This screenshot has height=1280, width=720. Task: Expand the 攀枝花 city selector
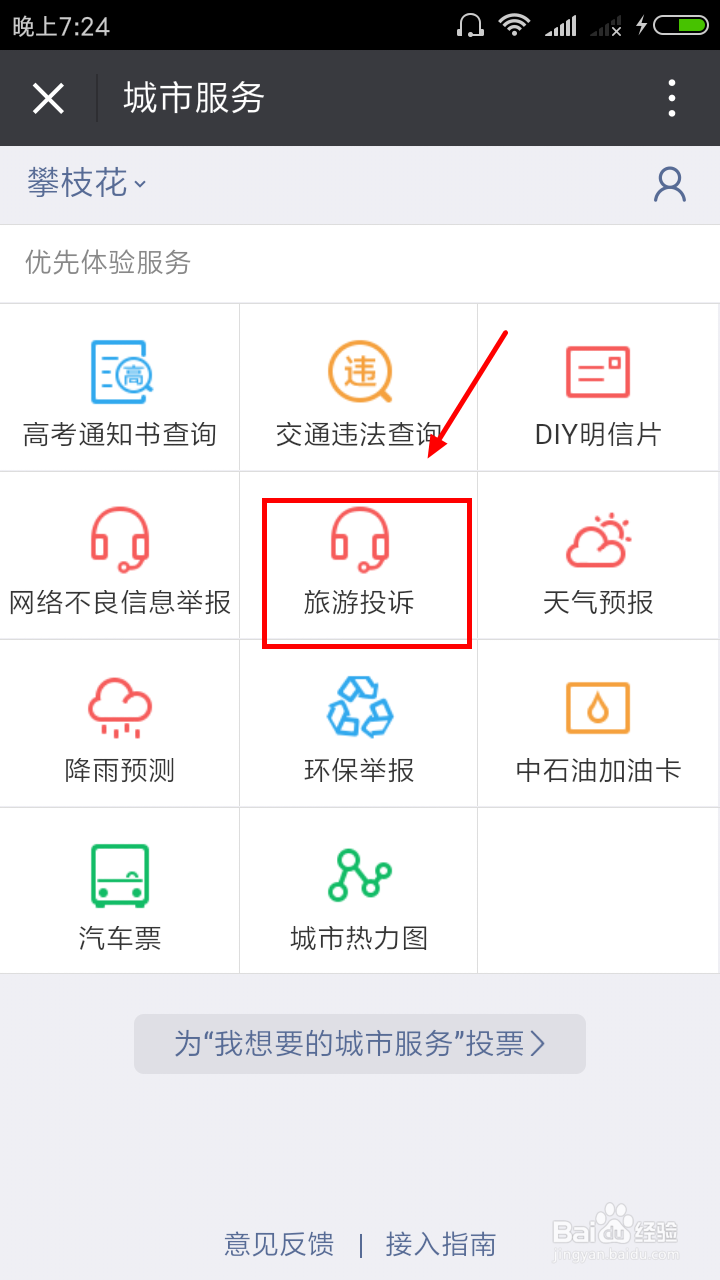85,185
